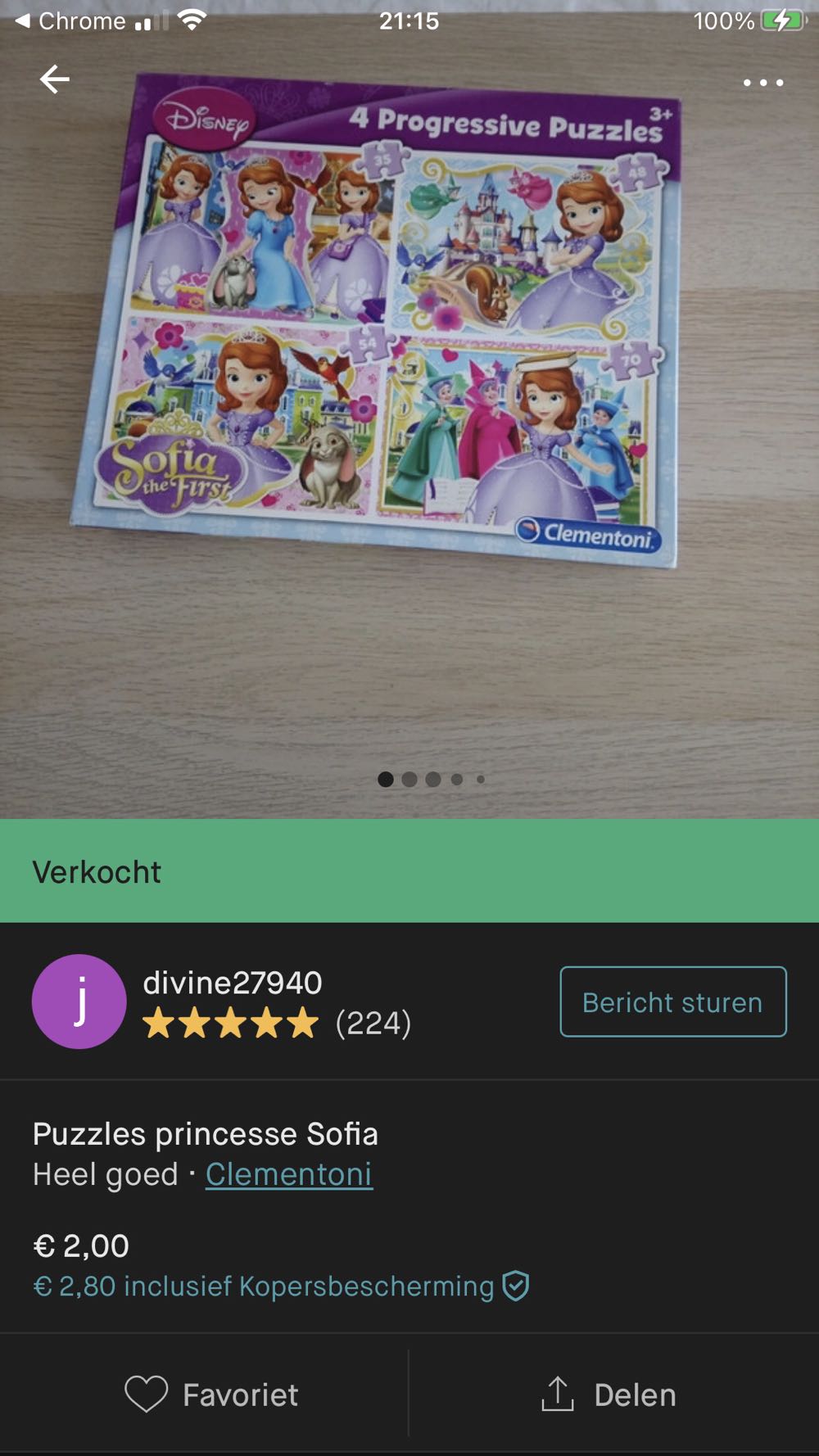
Task: Open the Clementoni brand link
Action: click(x=287, y=1173)
